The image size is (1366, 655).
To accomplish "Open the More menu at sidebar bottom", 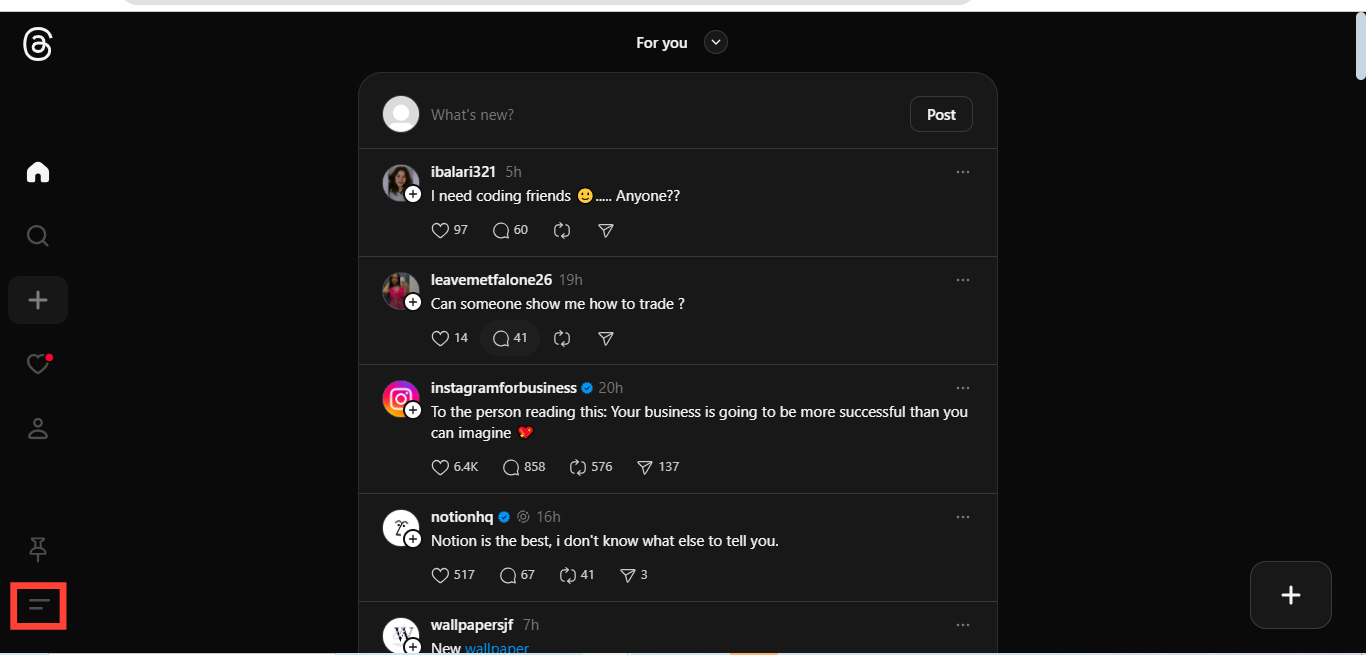I will pyautogui.click(x=38, y=606).
